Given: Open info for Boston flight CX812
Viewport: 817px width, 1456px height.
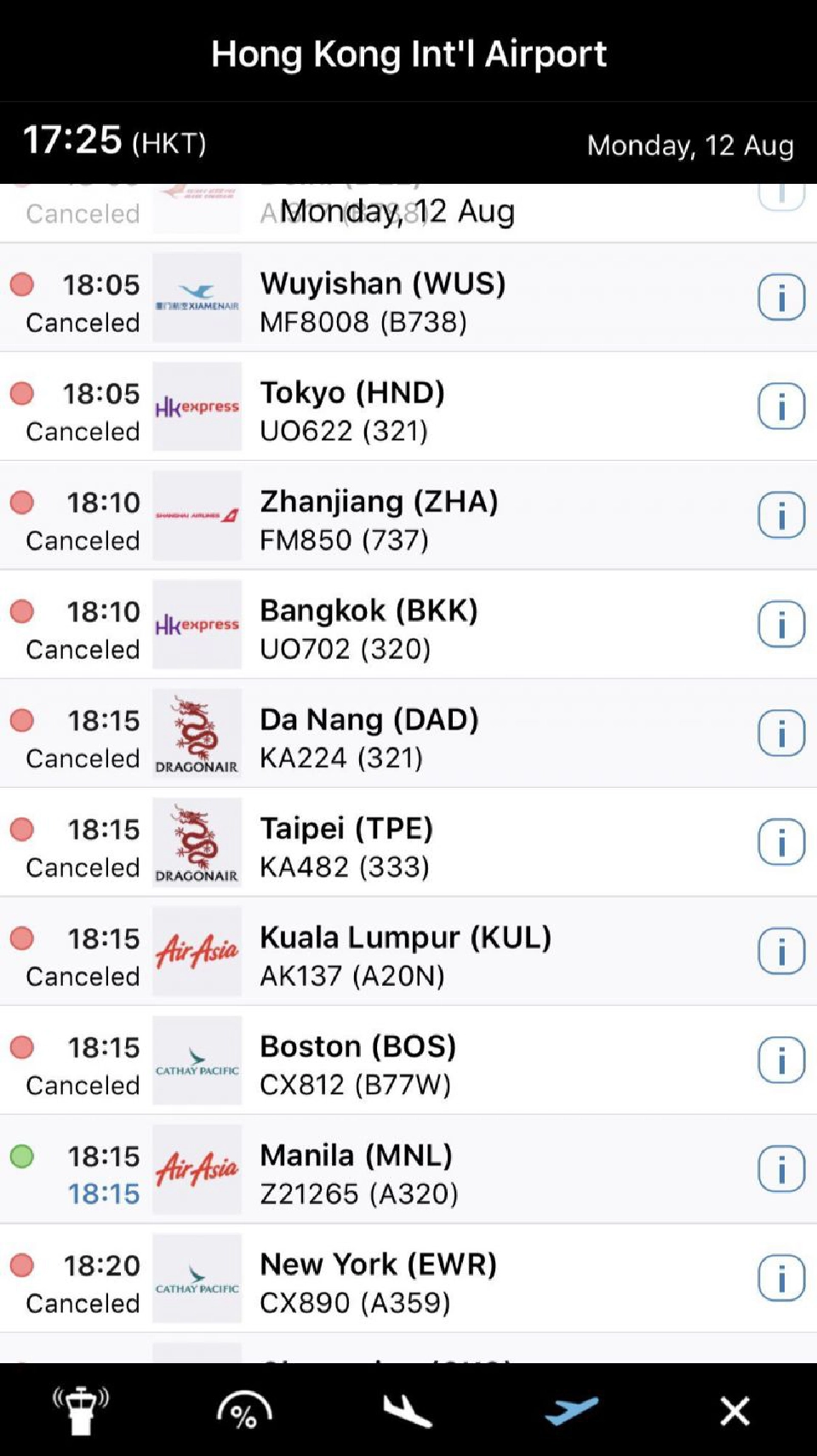Looking at the screenshot, I should (x=780, y=1060).
